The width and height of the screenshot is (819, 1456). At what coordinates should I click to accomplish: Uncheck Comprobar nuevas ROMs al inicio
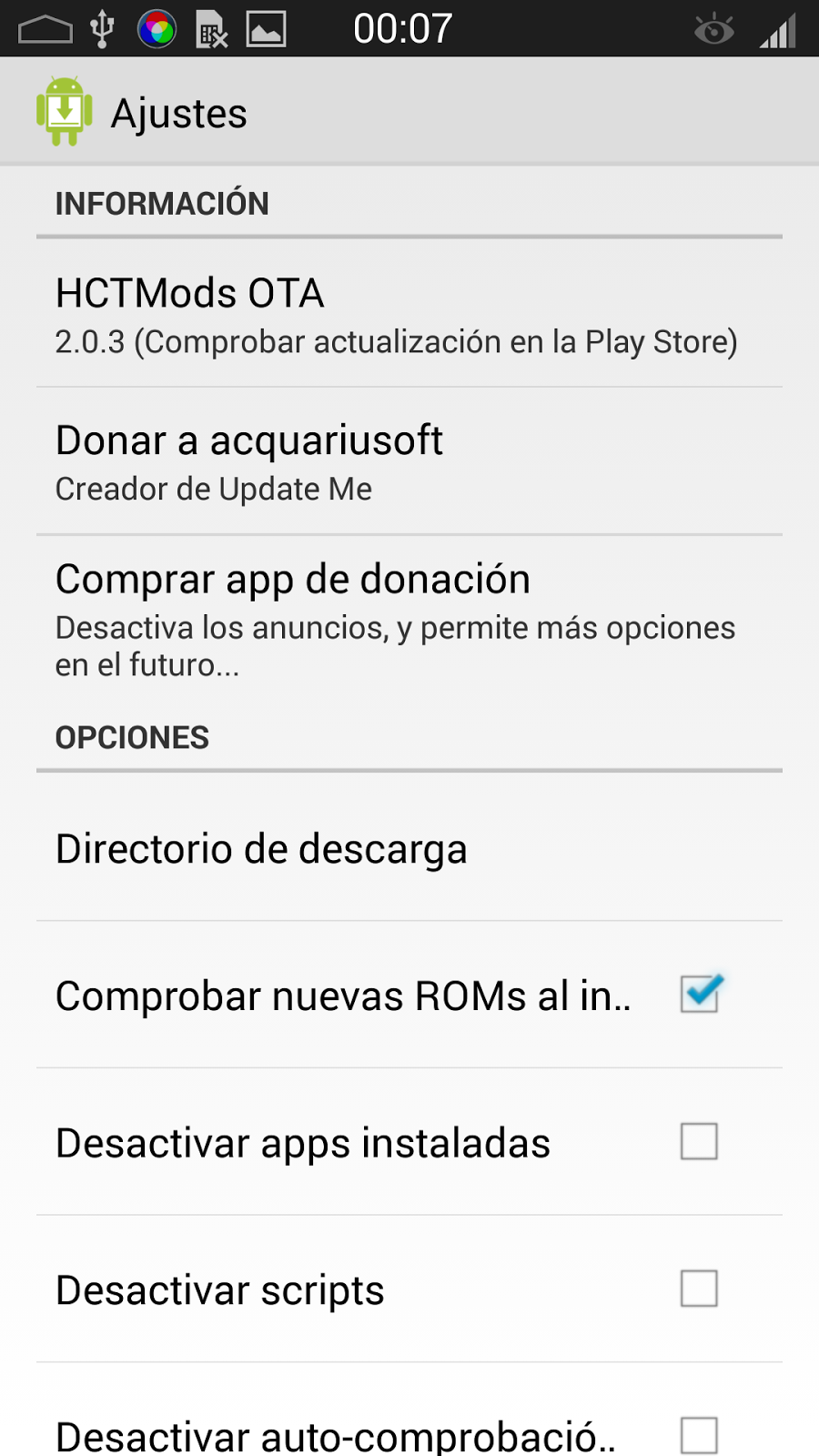[x=699, y=995]
